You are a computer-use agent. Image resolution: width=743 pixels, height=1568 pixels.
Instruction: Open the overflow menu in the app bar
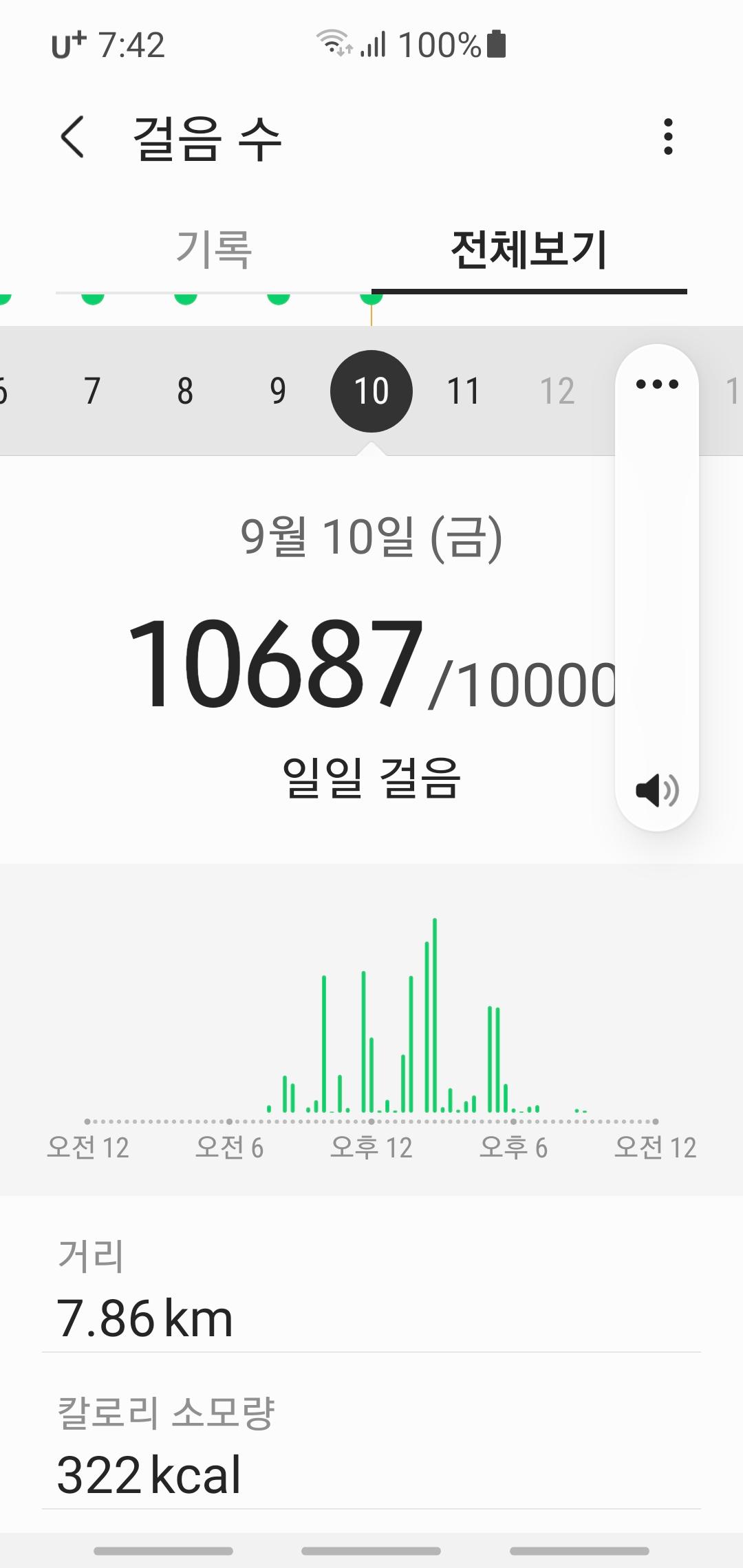point(667,137)
